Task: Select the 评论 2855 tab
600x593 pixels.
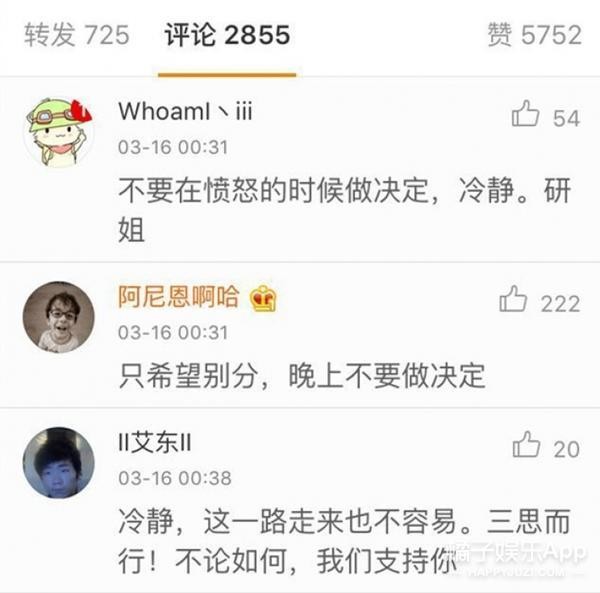Action: click(227, 36)
